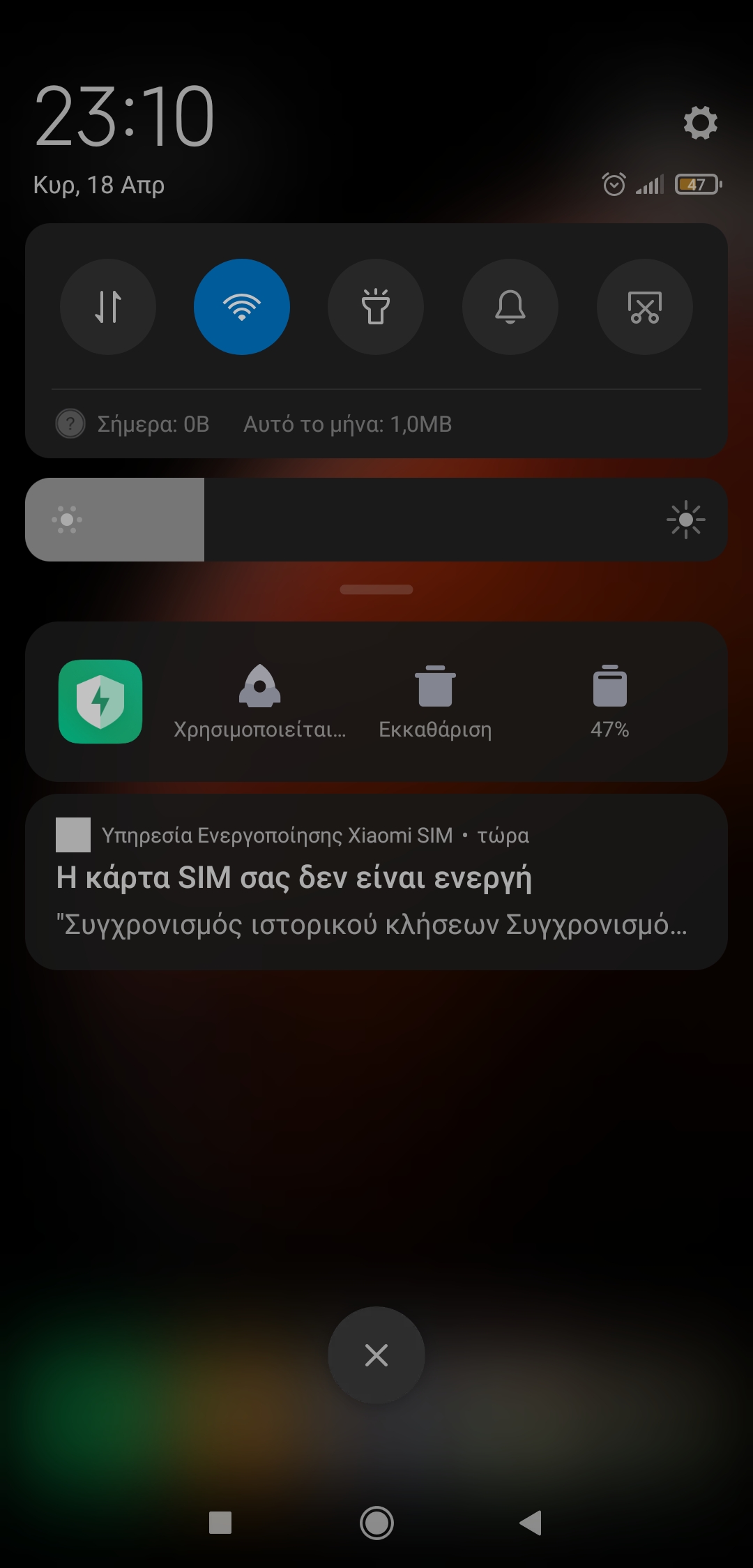
Task: Open the green Security shield app
Action: pos(100,701)
